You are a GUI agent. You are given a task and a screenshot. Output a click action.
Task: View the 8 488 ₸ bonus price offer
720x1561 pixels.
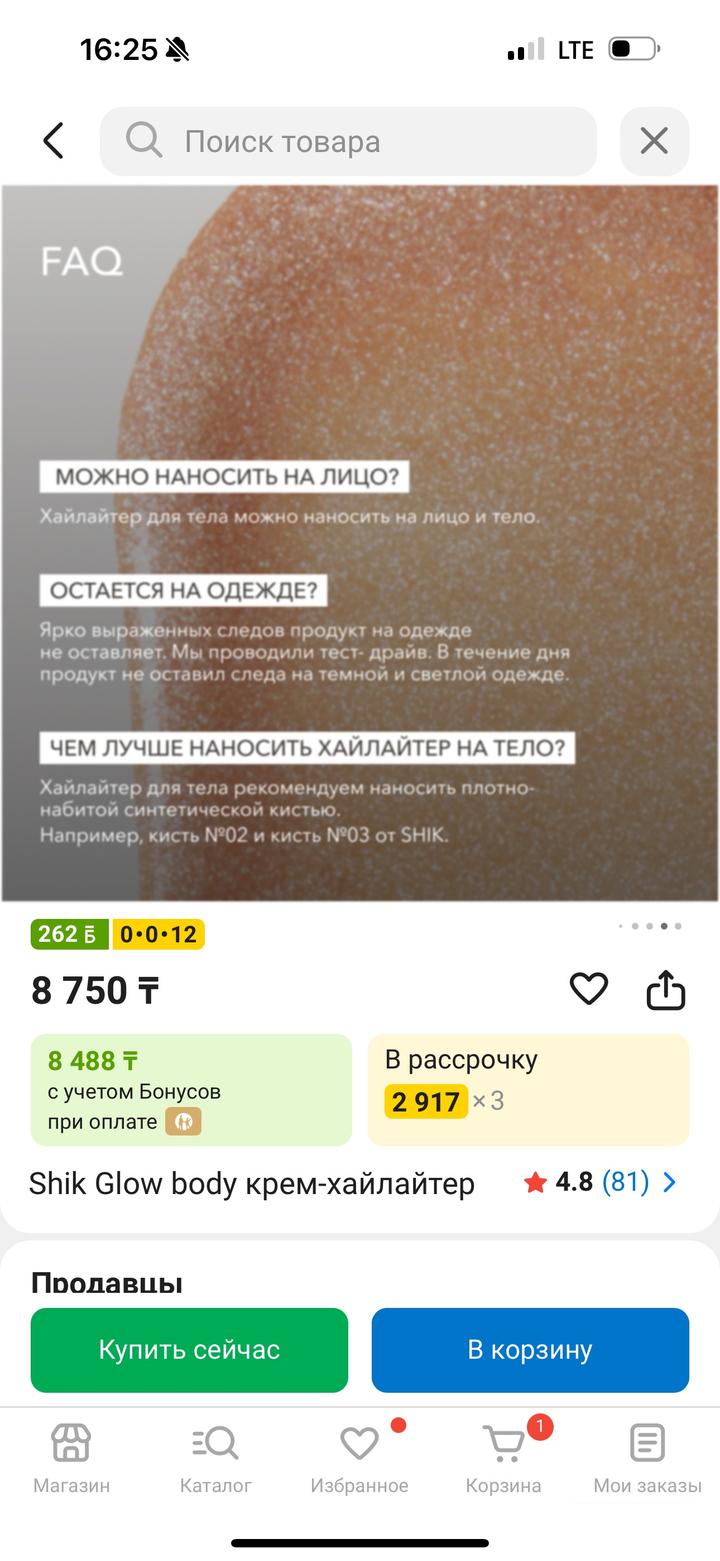coord(191,1089)
